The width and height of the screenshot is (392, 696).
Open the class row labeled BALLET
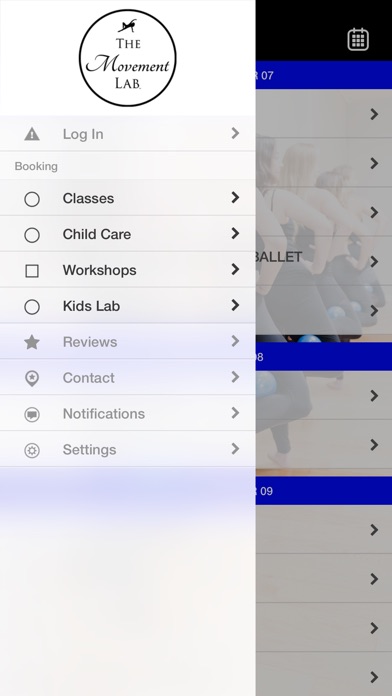click(324, 261)
